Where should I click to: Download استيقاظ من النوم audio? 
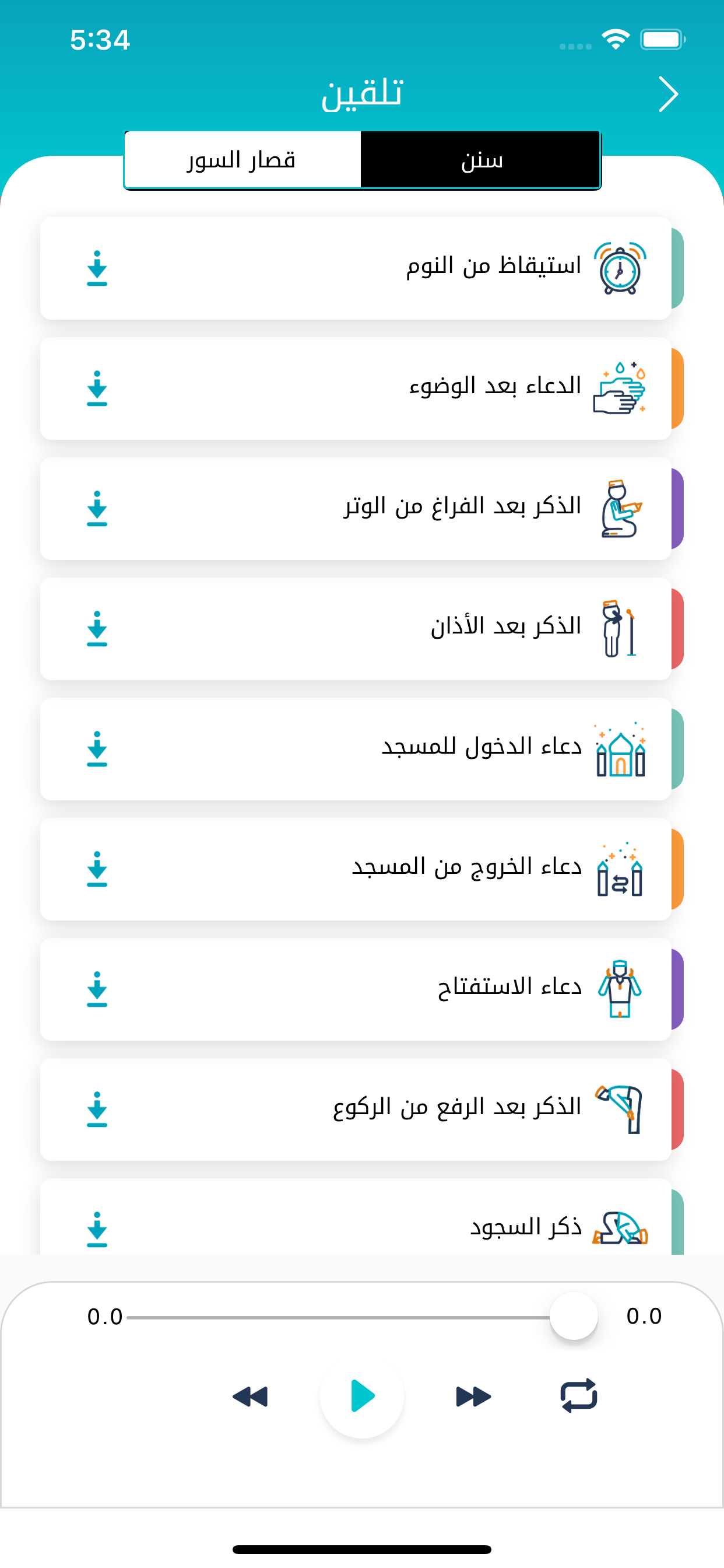click(97, 268)
